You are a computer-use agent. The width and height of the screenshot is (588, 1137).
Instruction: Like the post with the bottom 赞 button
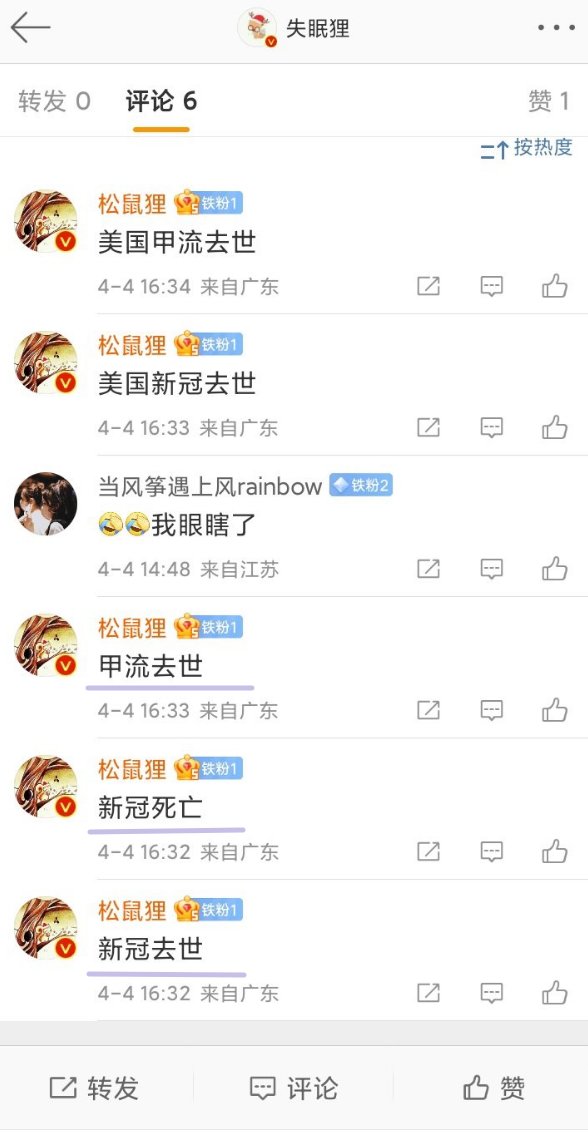494,1088
